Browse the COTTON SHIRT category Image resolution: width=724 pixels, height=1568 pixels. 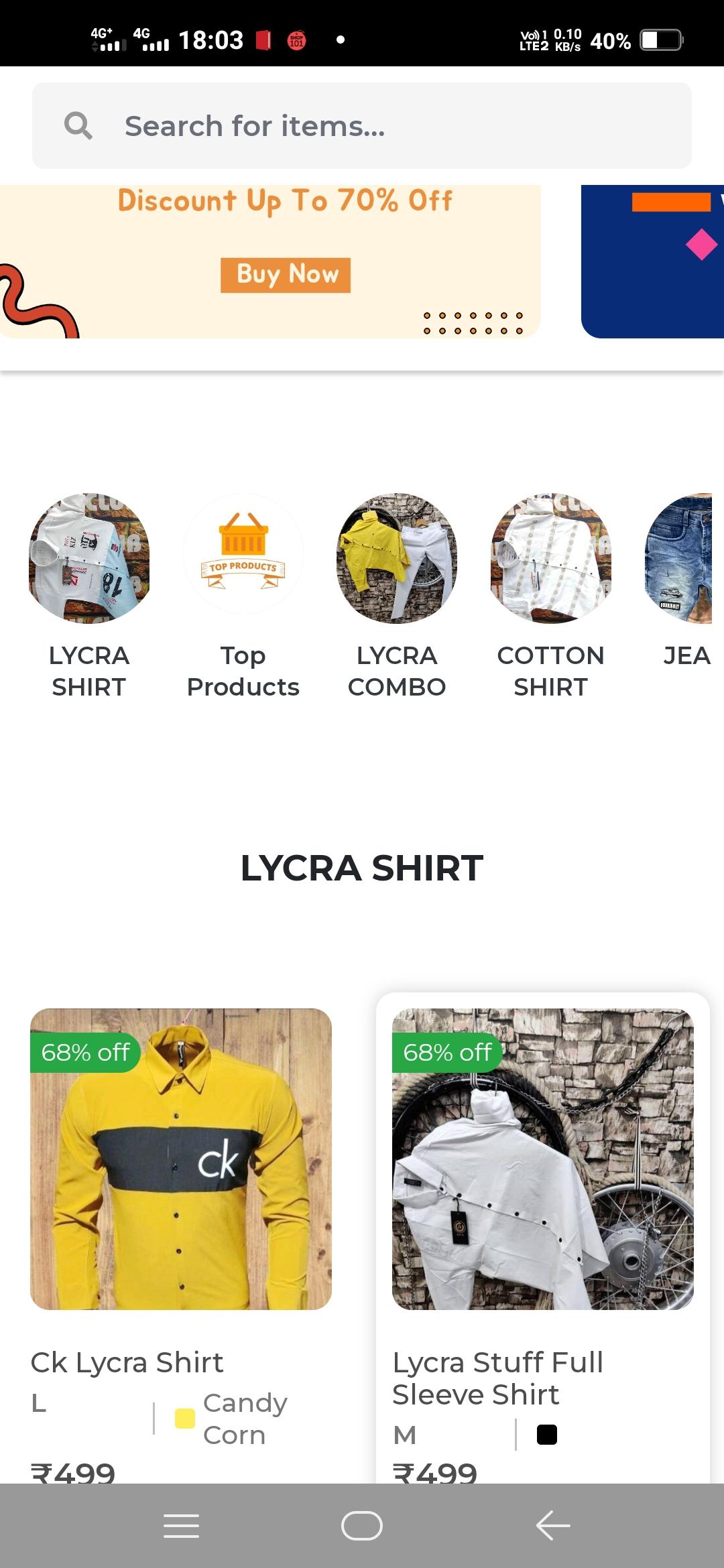[551, 559]
